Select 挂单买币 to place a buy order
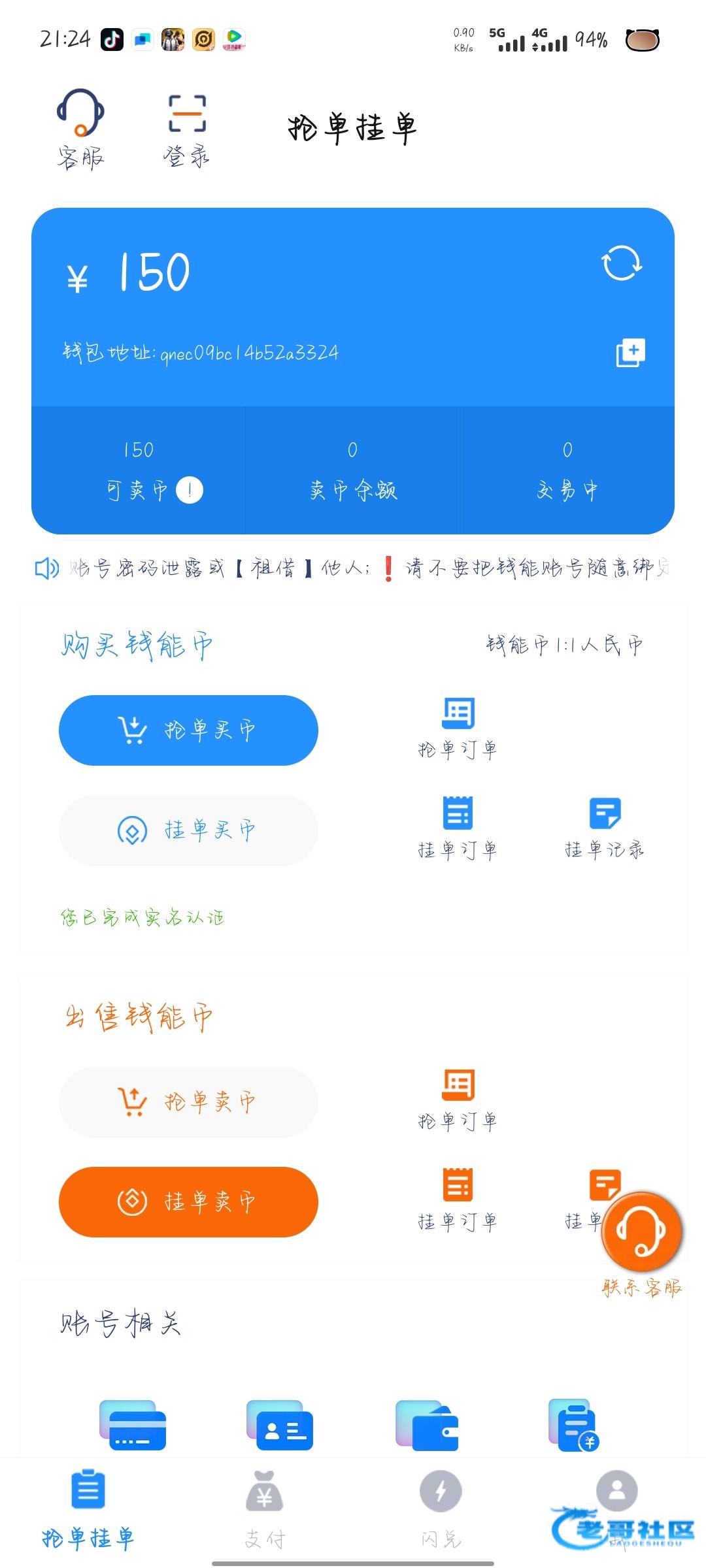Image resolution: width=706 pixels, height=1568 pixels. point(188,830)
